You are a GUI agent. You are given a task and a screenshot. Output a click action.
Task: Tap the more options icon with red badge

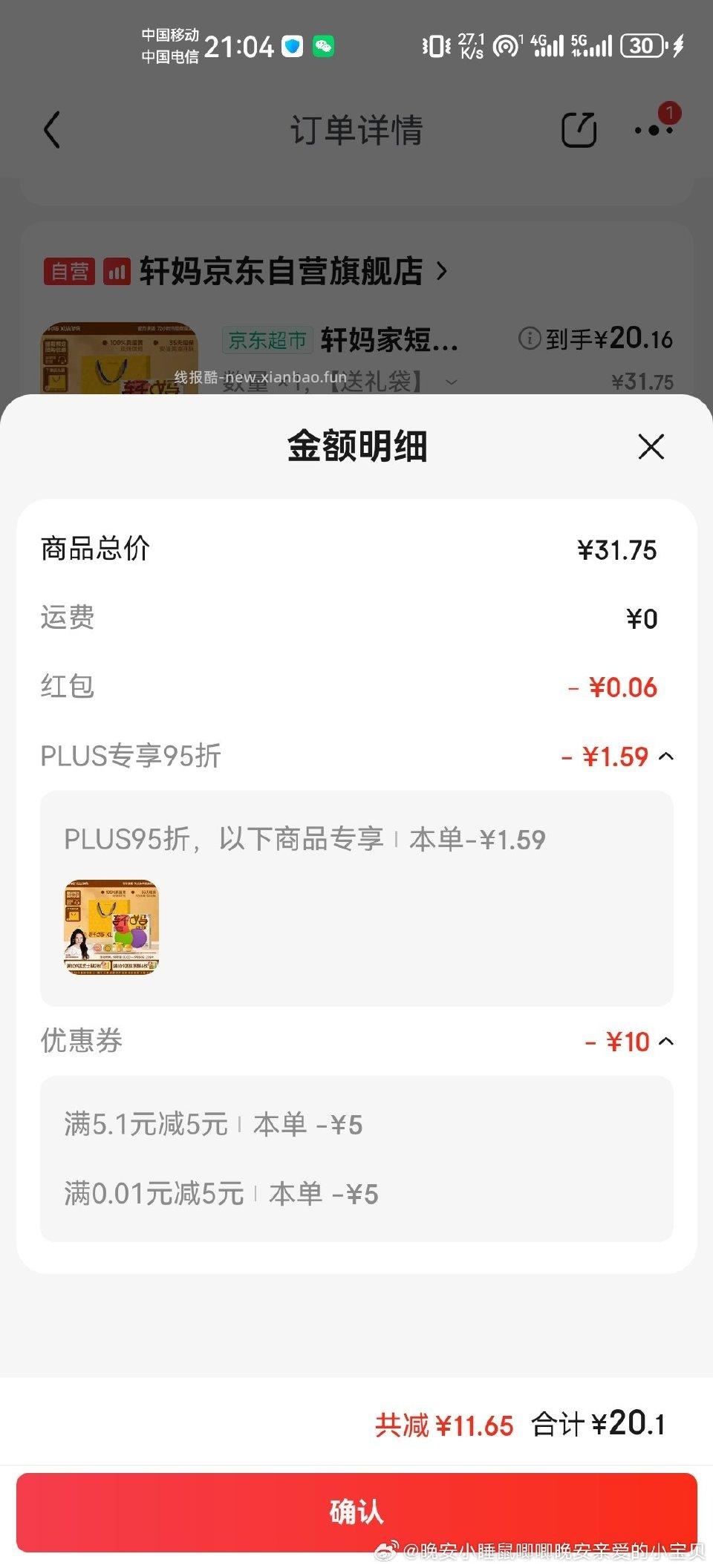654,129
